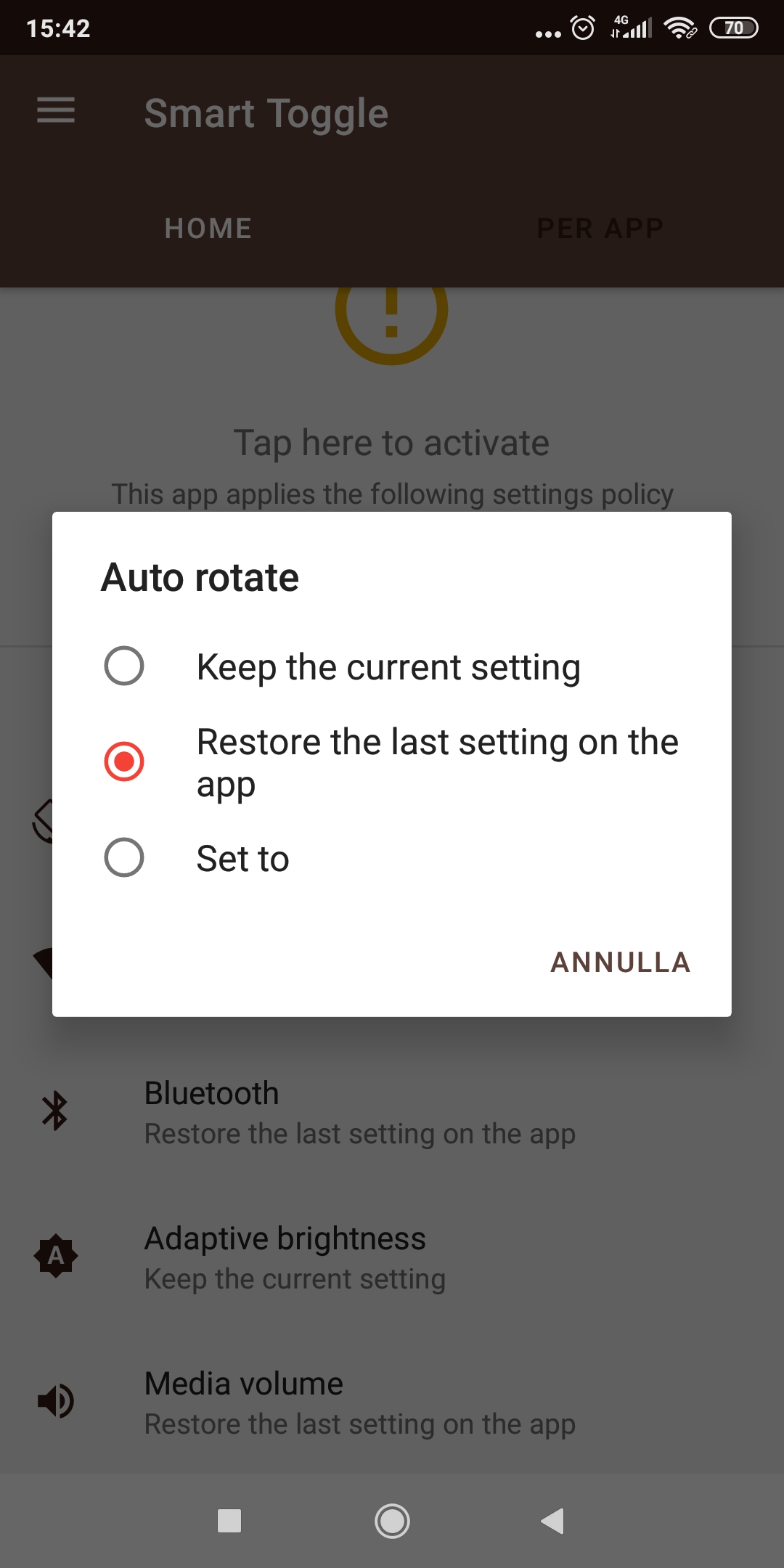The image size is (784, 1568).
Task: Tap the system home button
Action: point(392,1521)
